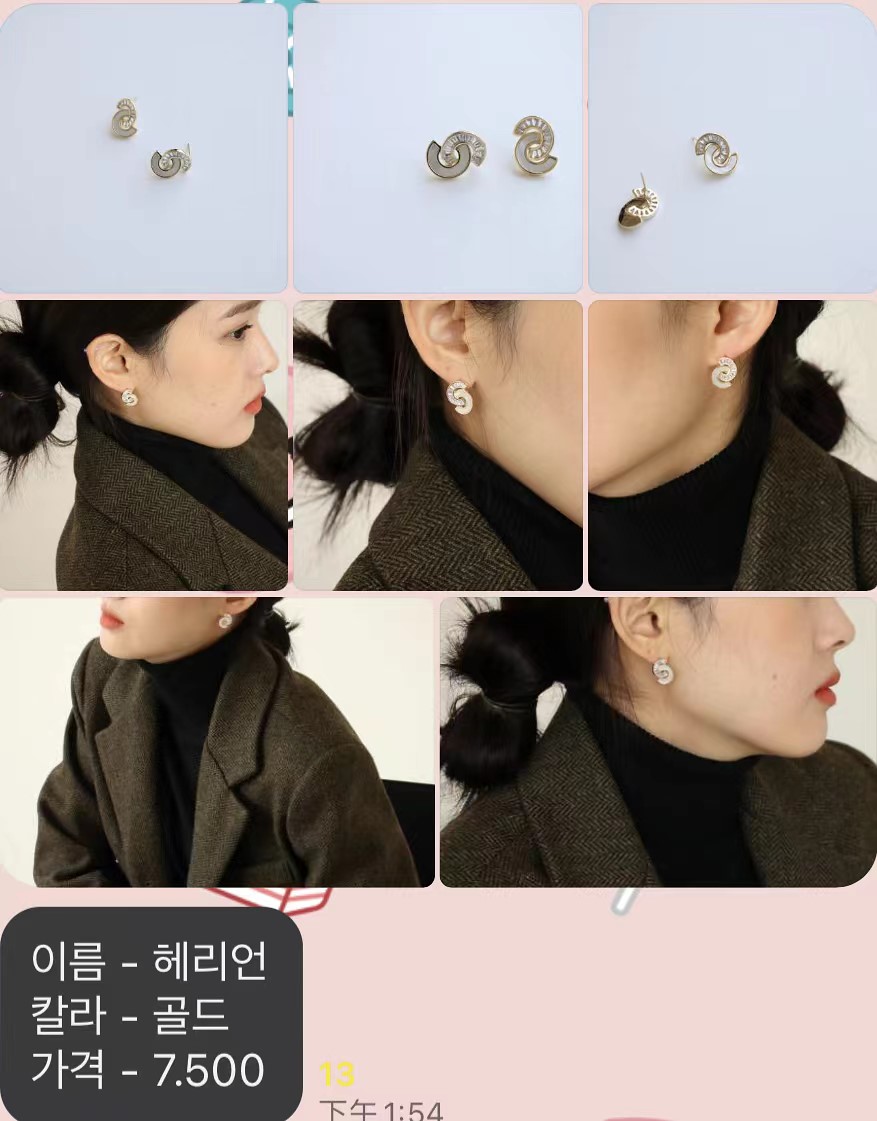The image size is (877, 1121).
Task: View the wide photo of the herringbone coat
Action: tap(217, 742)
